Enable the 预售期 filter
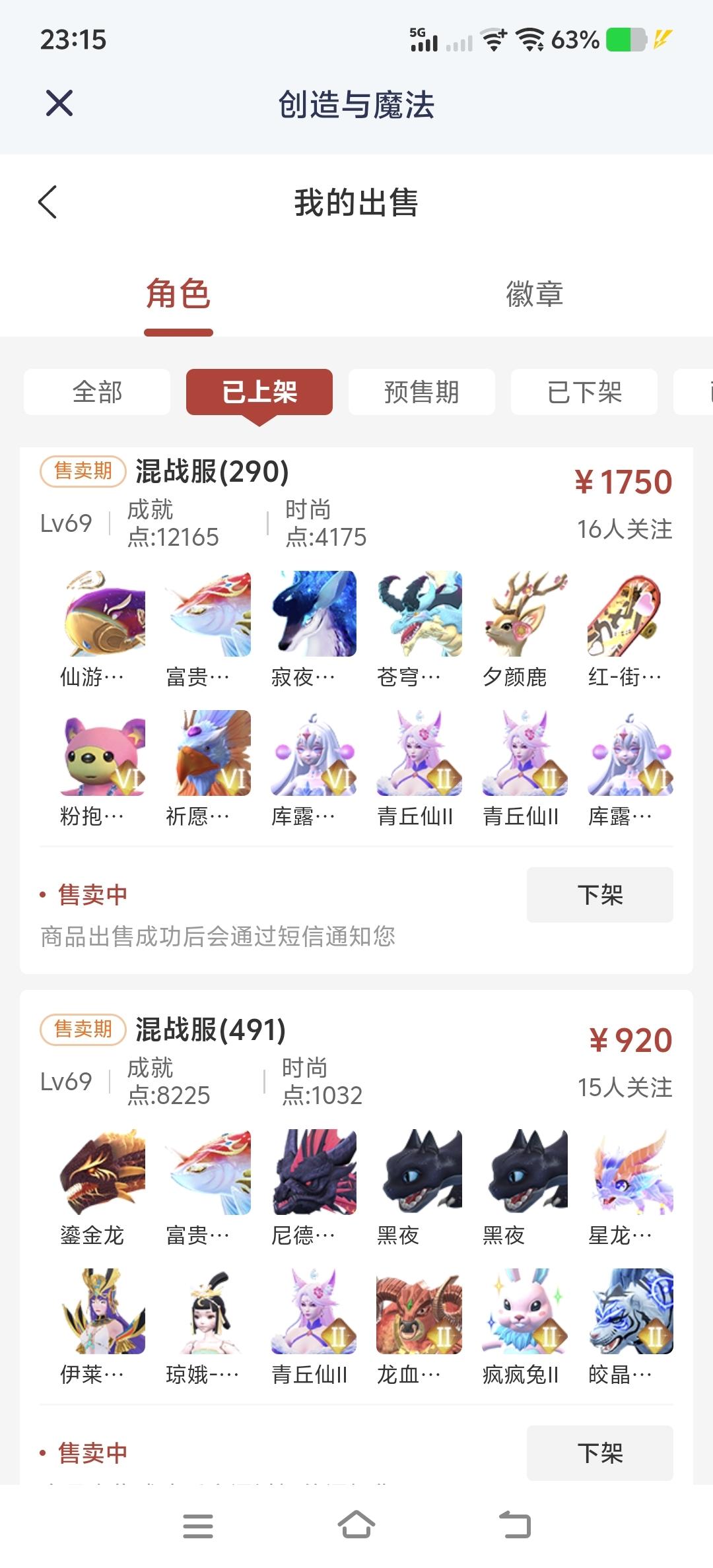 421,391
